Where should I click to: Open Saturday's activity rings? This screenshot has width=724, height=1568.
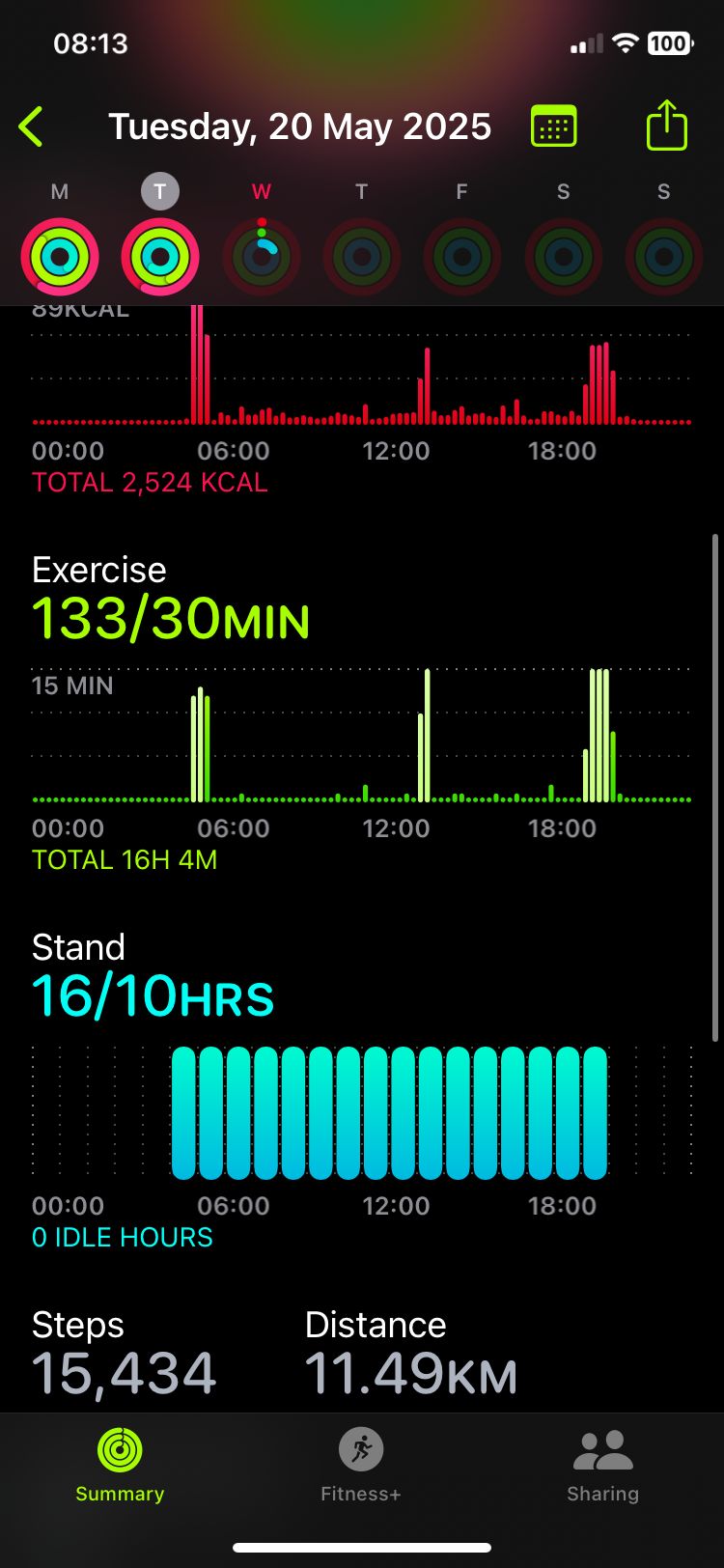(564, 257)
